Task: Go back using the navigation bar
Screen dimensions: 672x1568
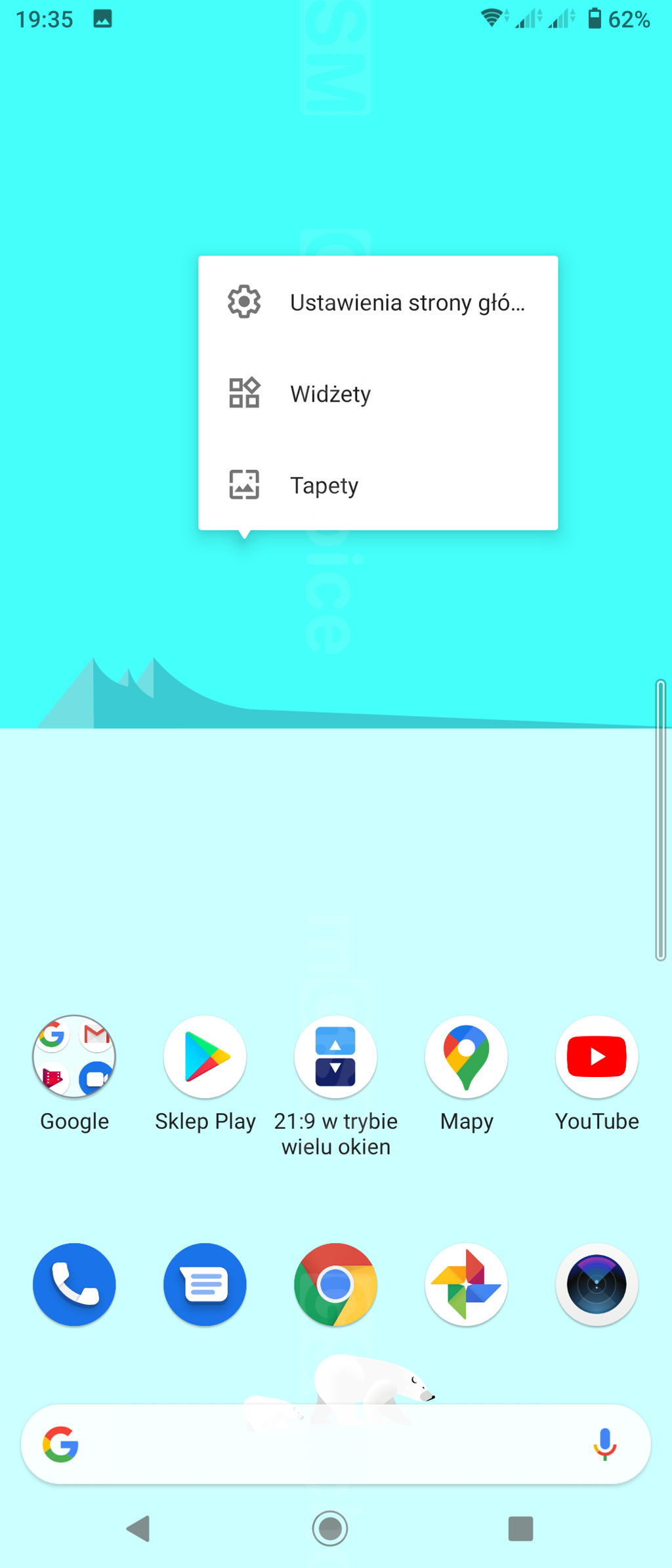Action: (138, 1529)
